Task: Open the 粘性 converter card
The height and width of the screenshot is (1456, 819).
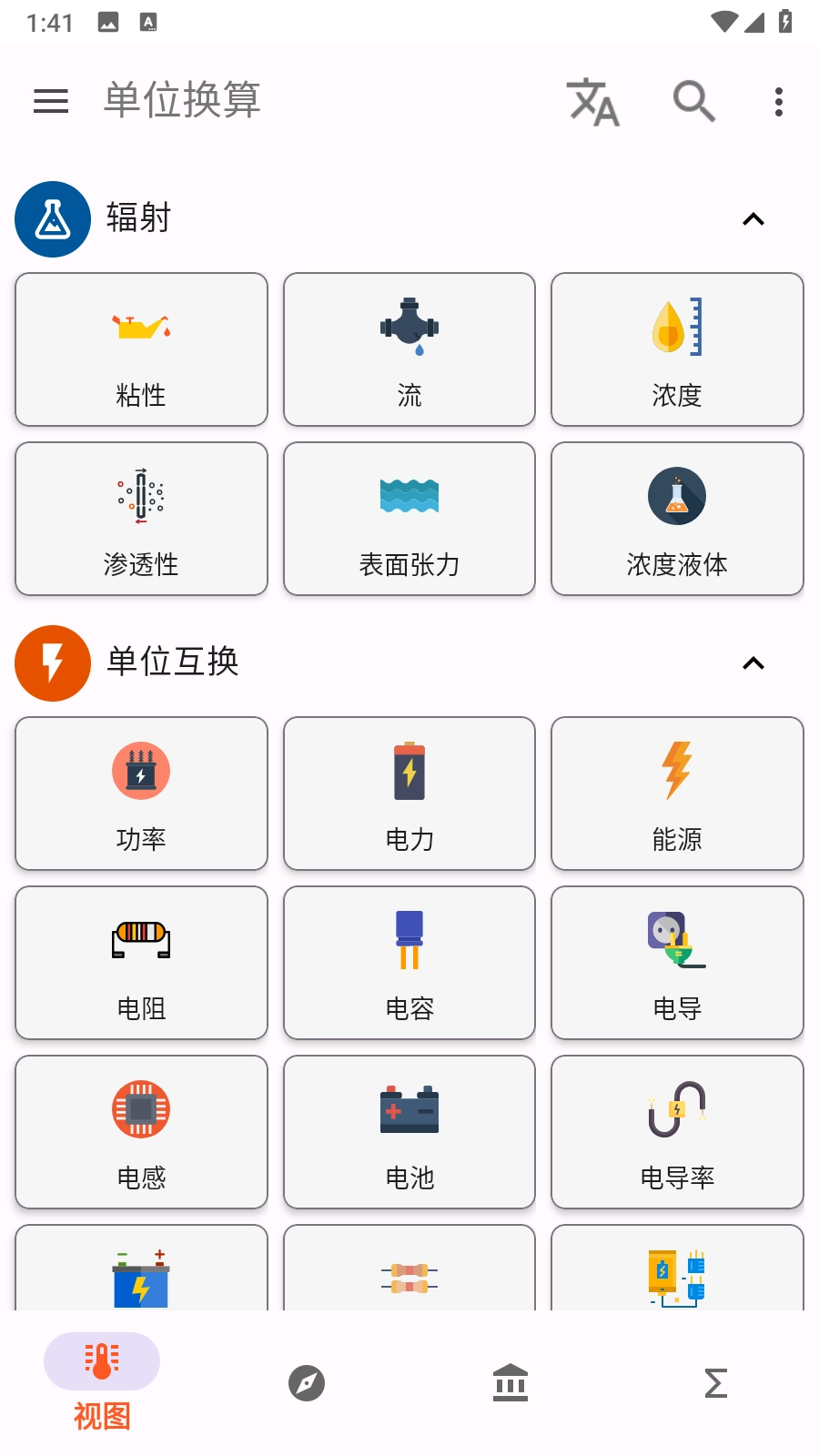Action: (x=142, y=349)
